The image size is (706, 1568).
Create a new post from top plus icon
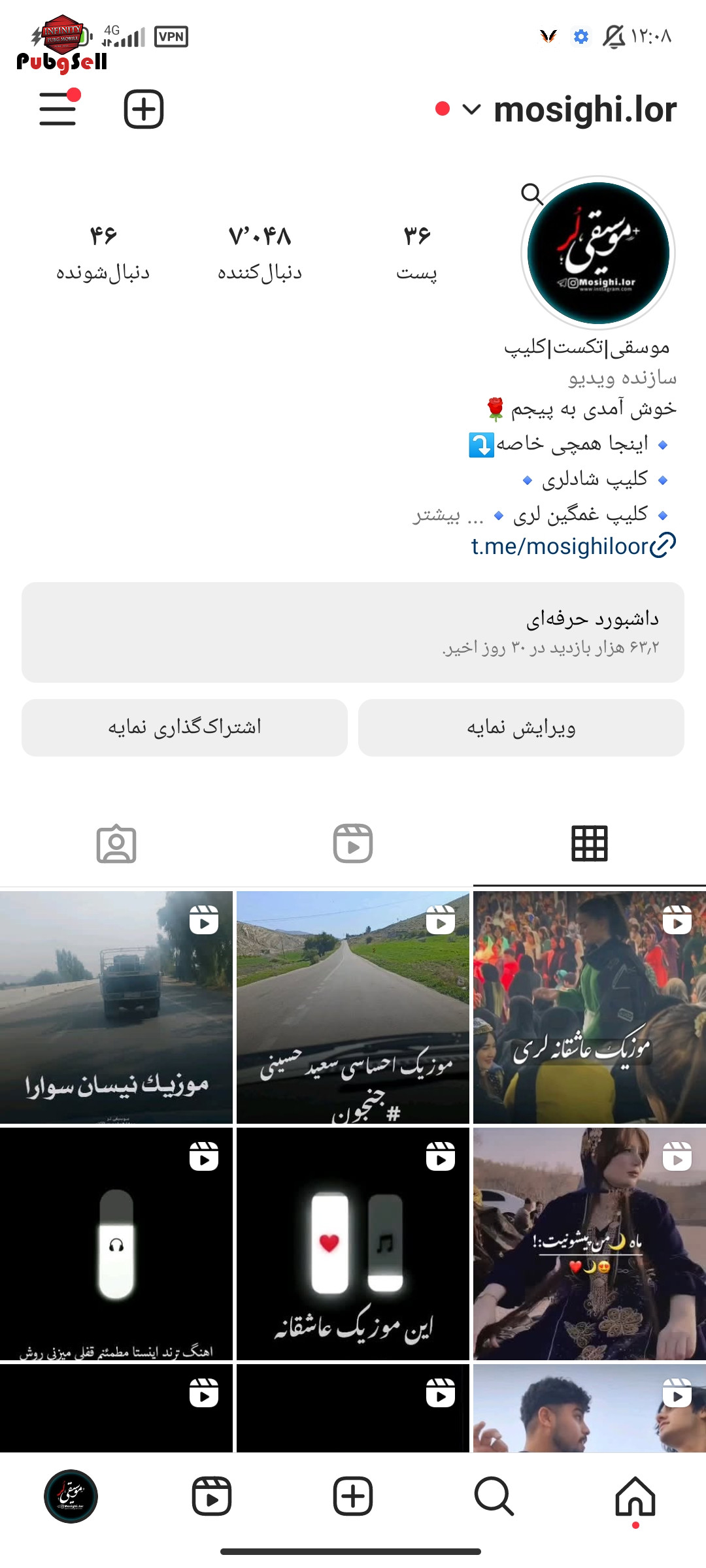[144, 109]
